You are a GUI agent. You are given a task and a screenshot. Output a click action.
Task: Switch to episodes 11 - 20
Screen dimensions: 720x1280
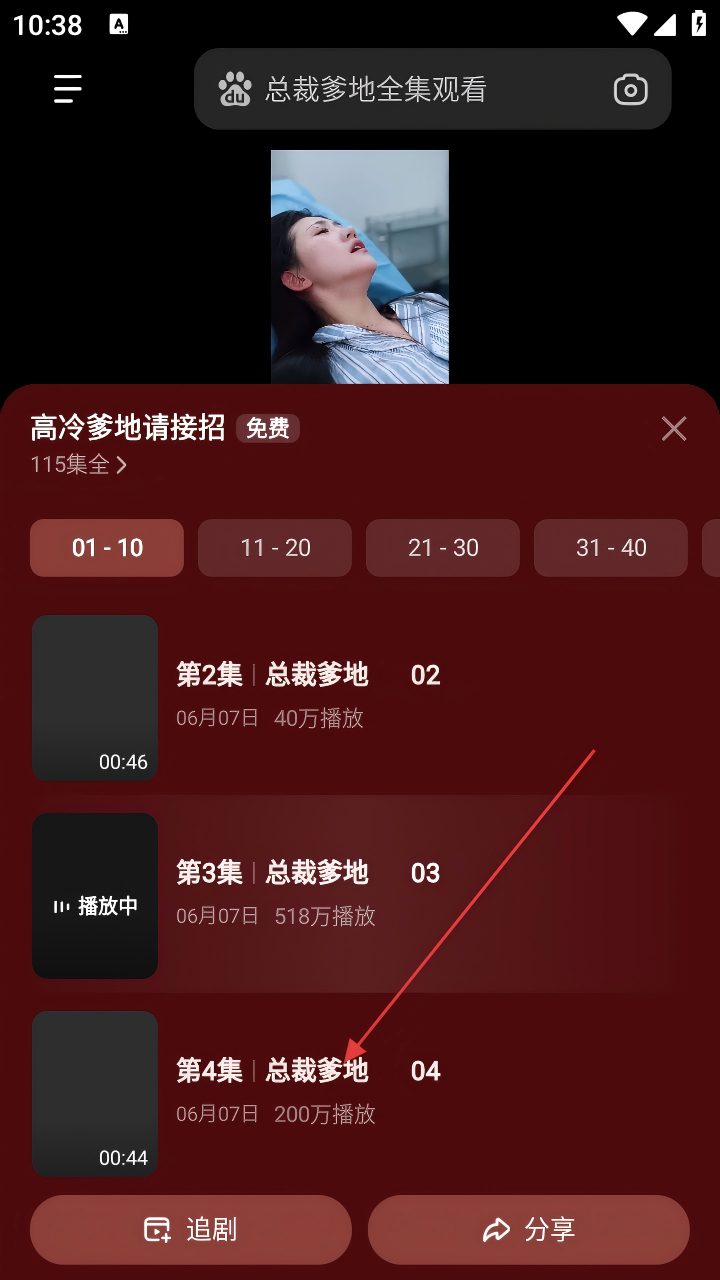[x=275, y=548]
